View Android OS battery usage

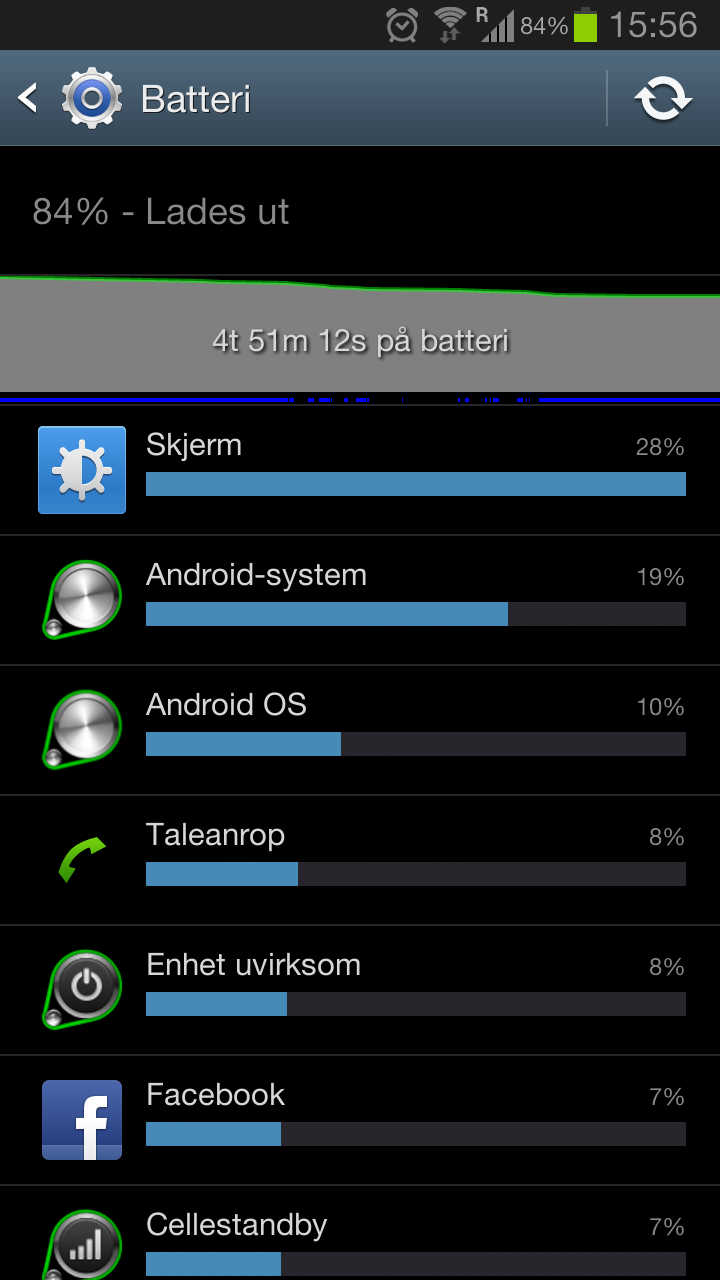tap(360, 730)
